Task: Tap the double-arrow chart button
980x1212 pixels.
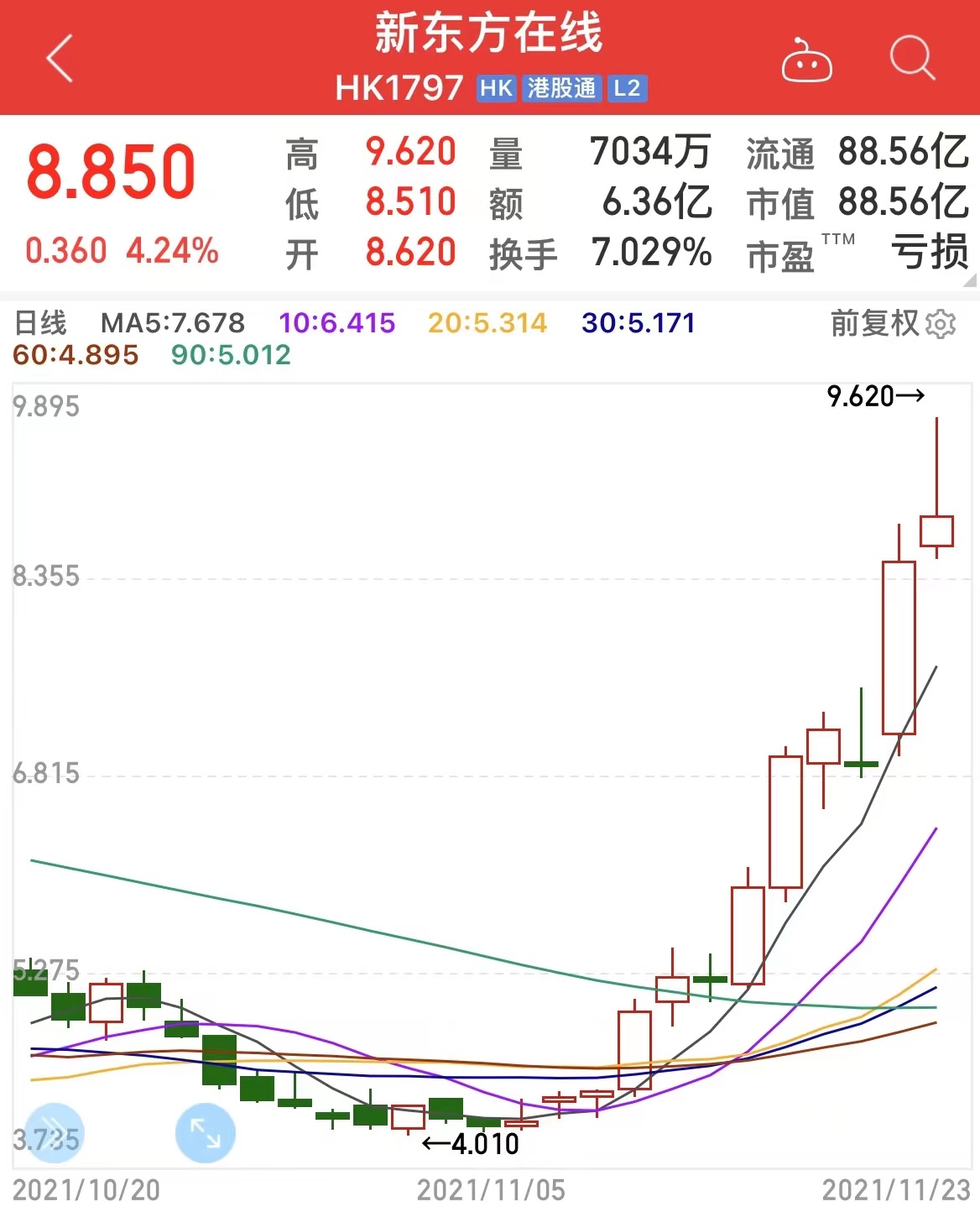Action: pyautogui.click(x=54, y=1133)
